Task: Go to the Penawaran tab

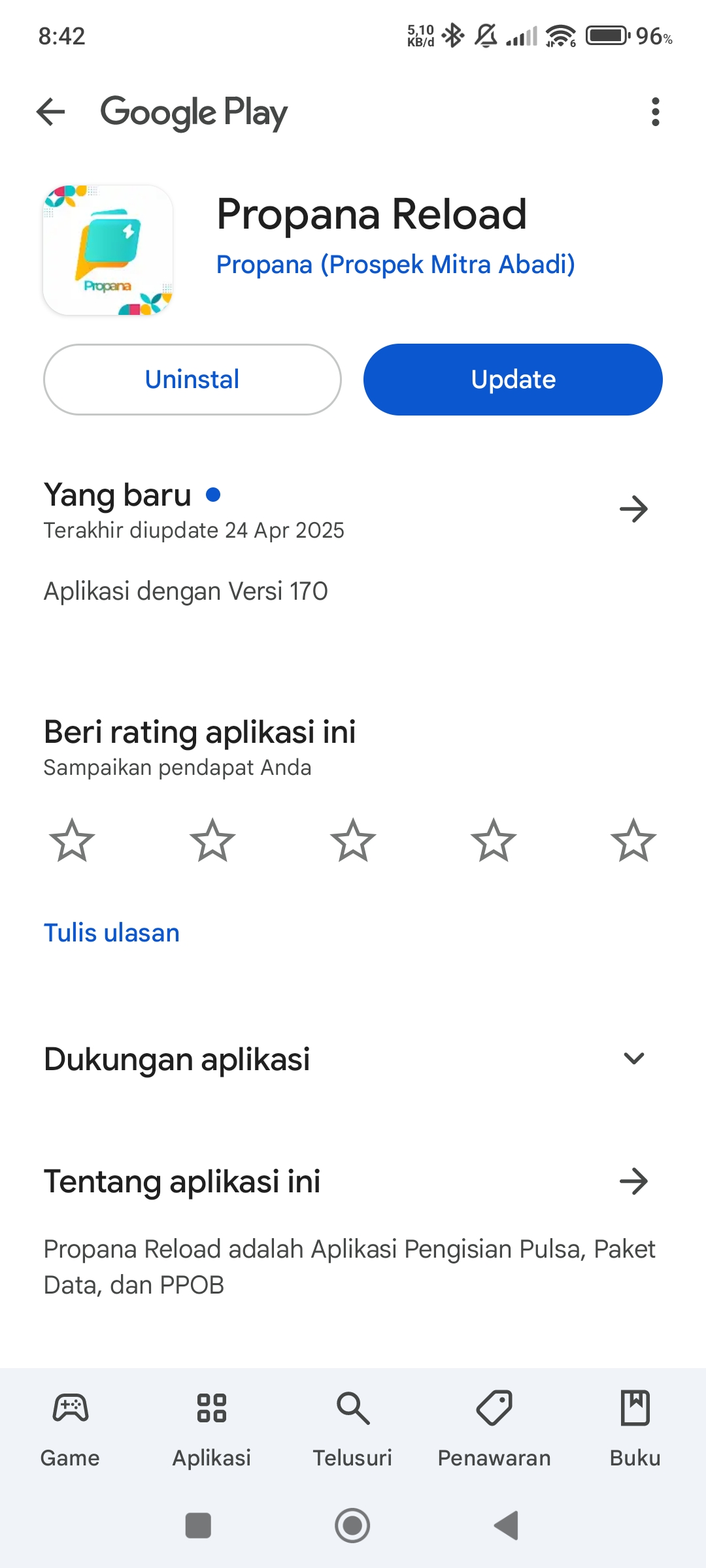Action: pos(494,1429)
